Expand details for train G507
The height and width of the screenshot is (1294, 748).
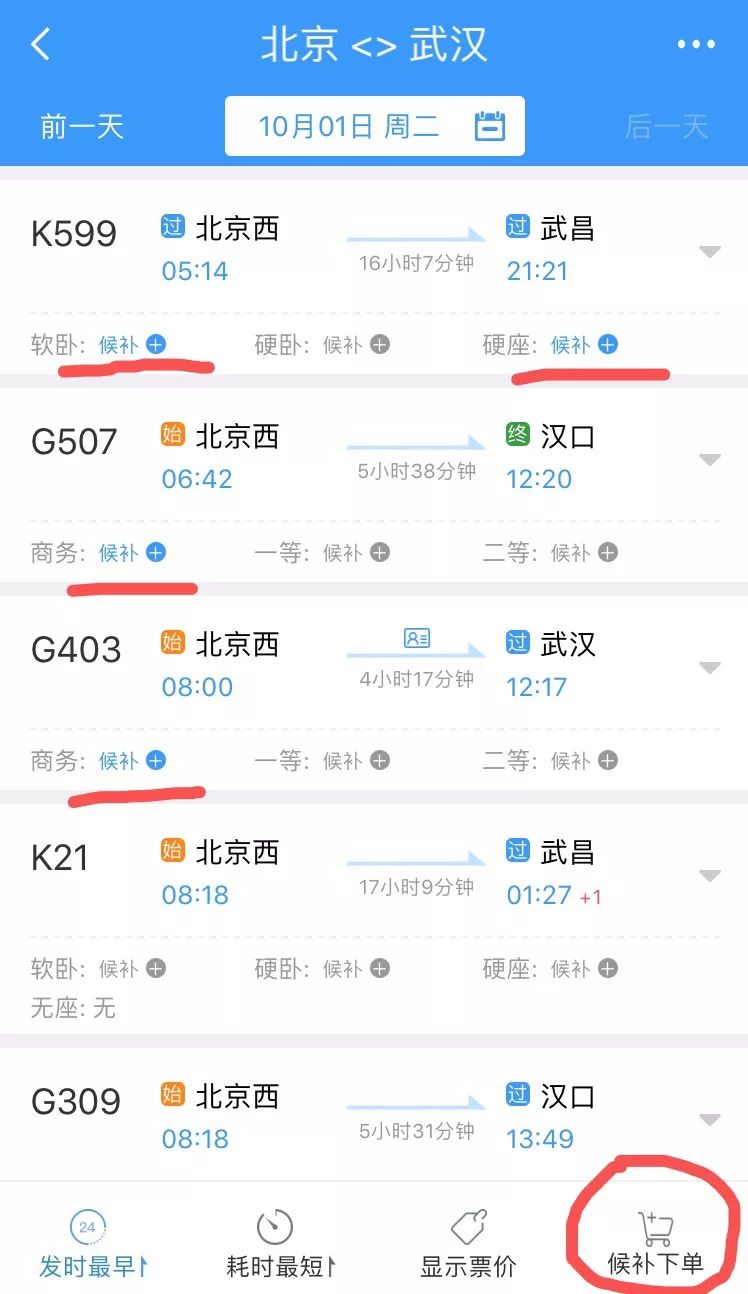[709, 460]
